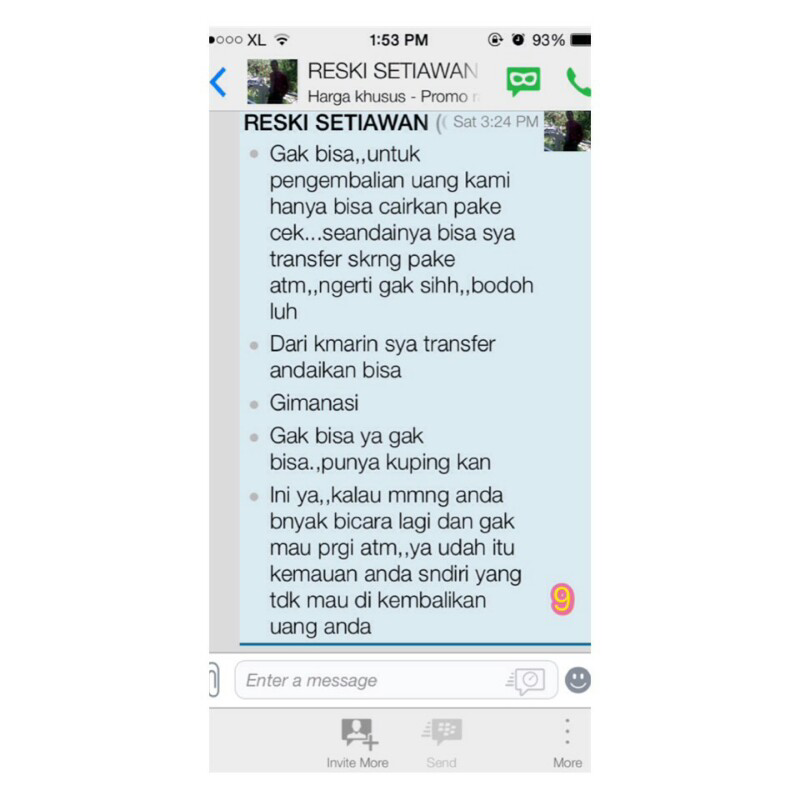Send the message
The width and height of the screenshot is (800, 800).
(x=441, y=742)
